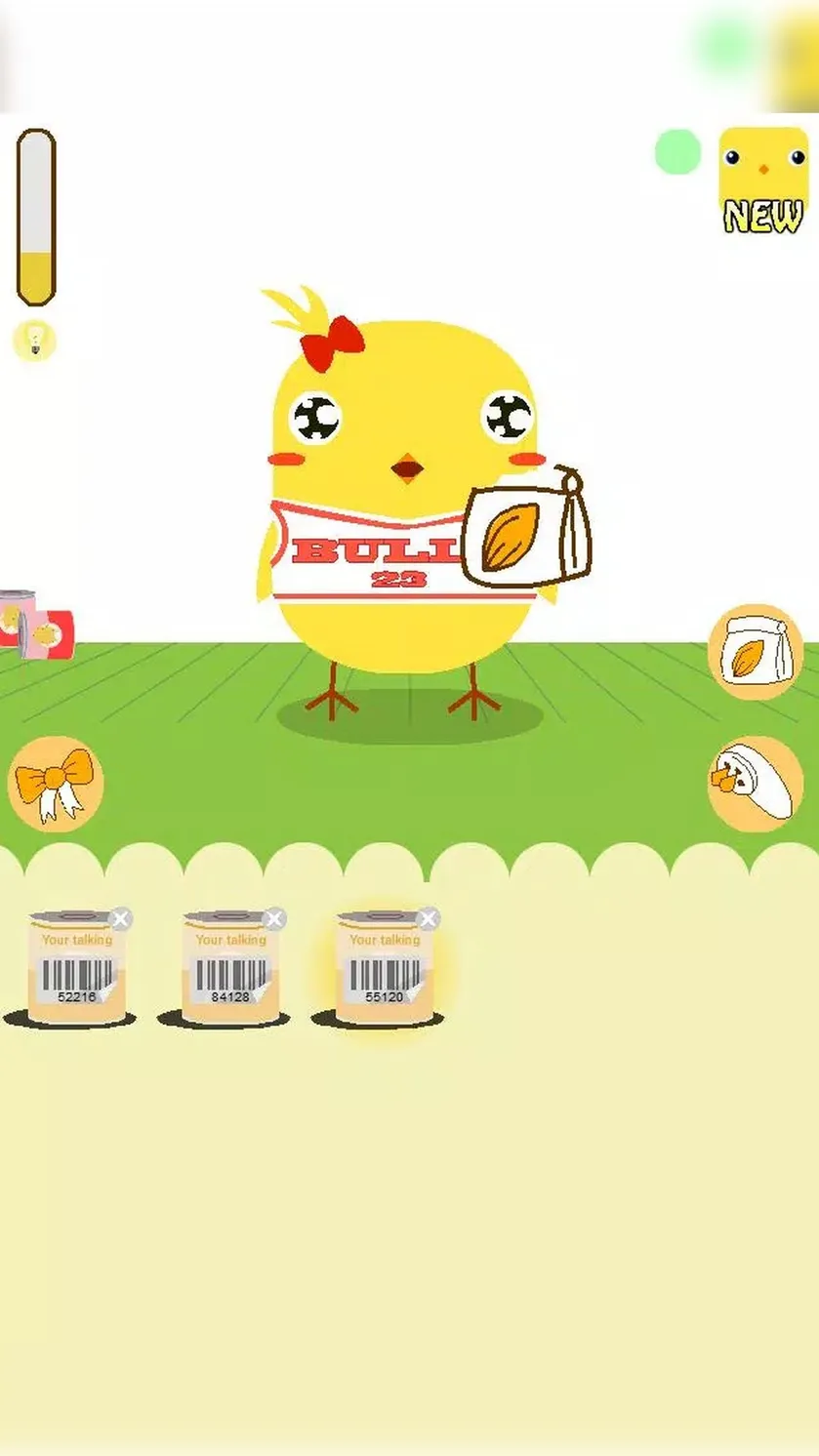Viewport: 819px width, 1456px height.
Task: Delete the can labeled 52216
Action: click(x=120, y=918)
